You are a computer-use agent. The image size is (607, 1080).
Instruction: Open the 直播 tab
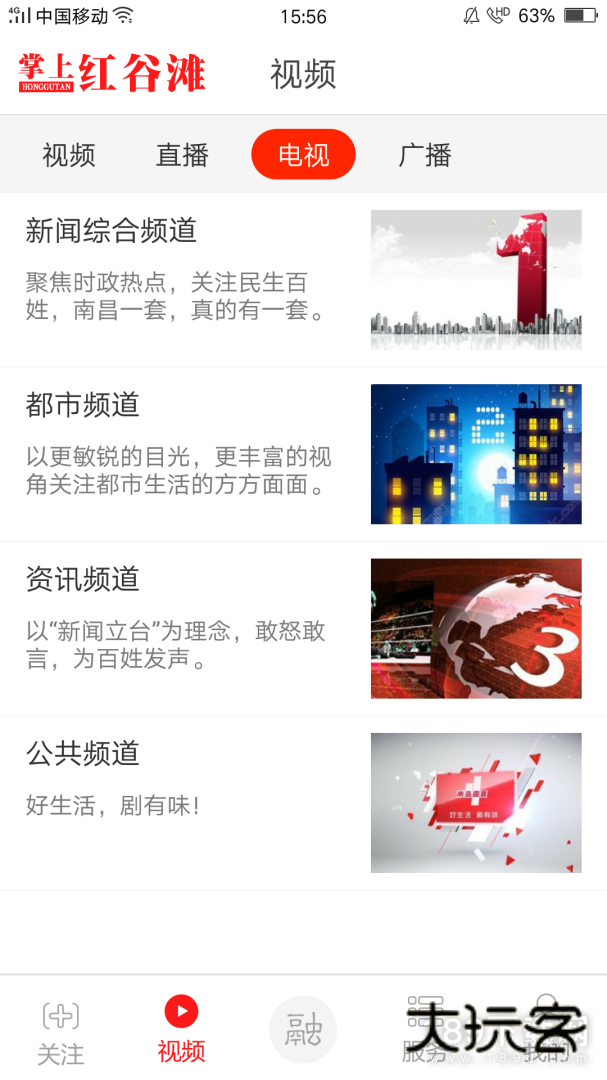tap(182, 155)
